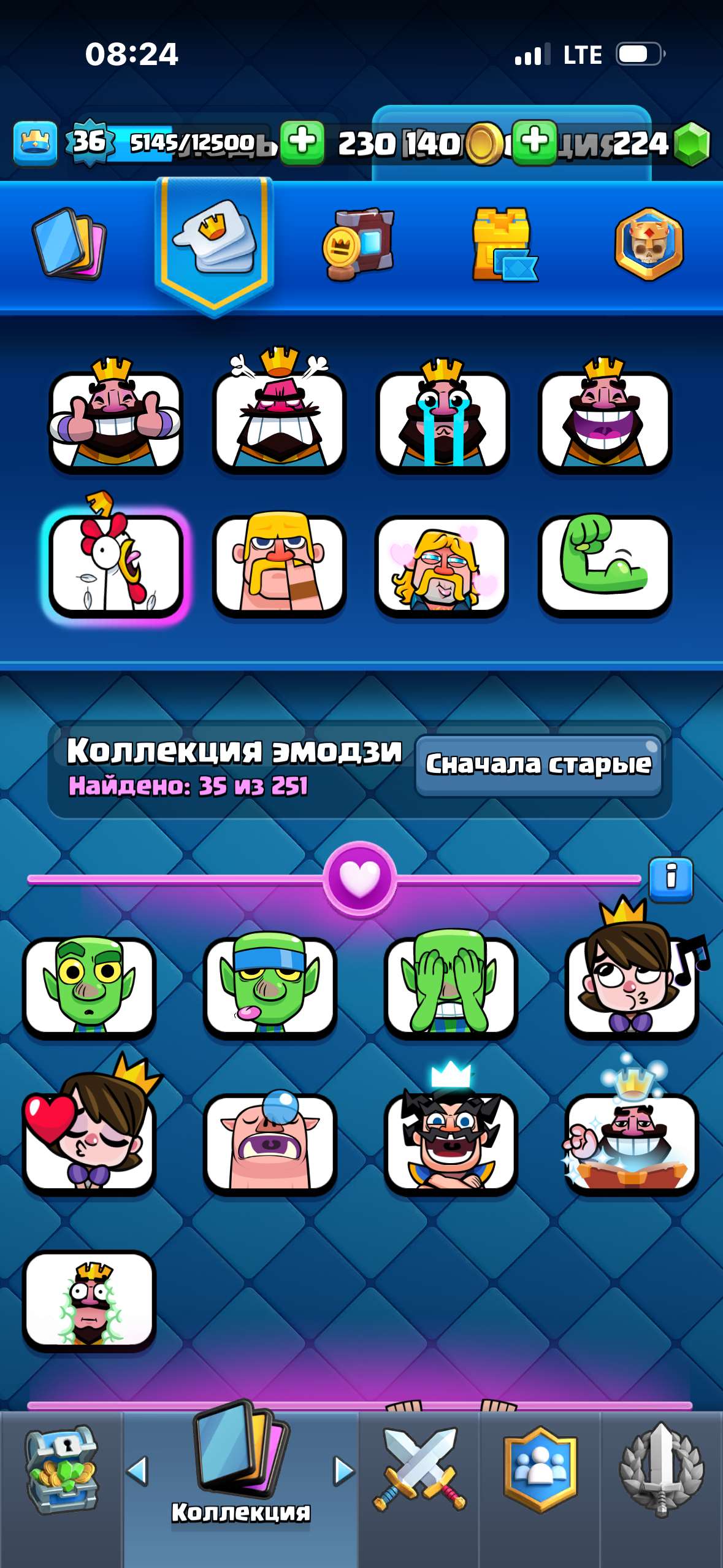Change sorting from Сначала старые
The image size is (723, 1568).
pos(538,765)
